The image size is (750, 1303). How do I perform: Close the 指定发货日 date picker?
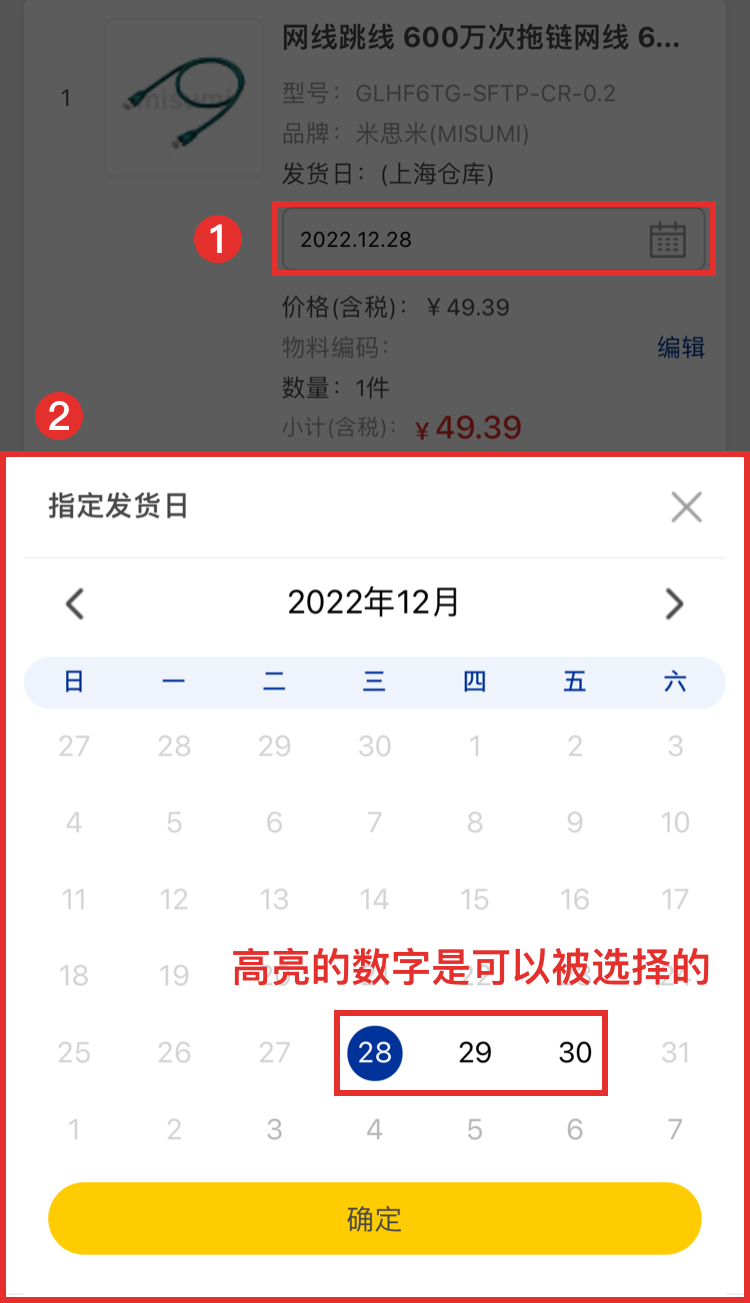coord(686,507)
